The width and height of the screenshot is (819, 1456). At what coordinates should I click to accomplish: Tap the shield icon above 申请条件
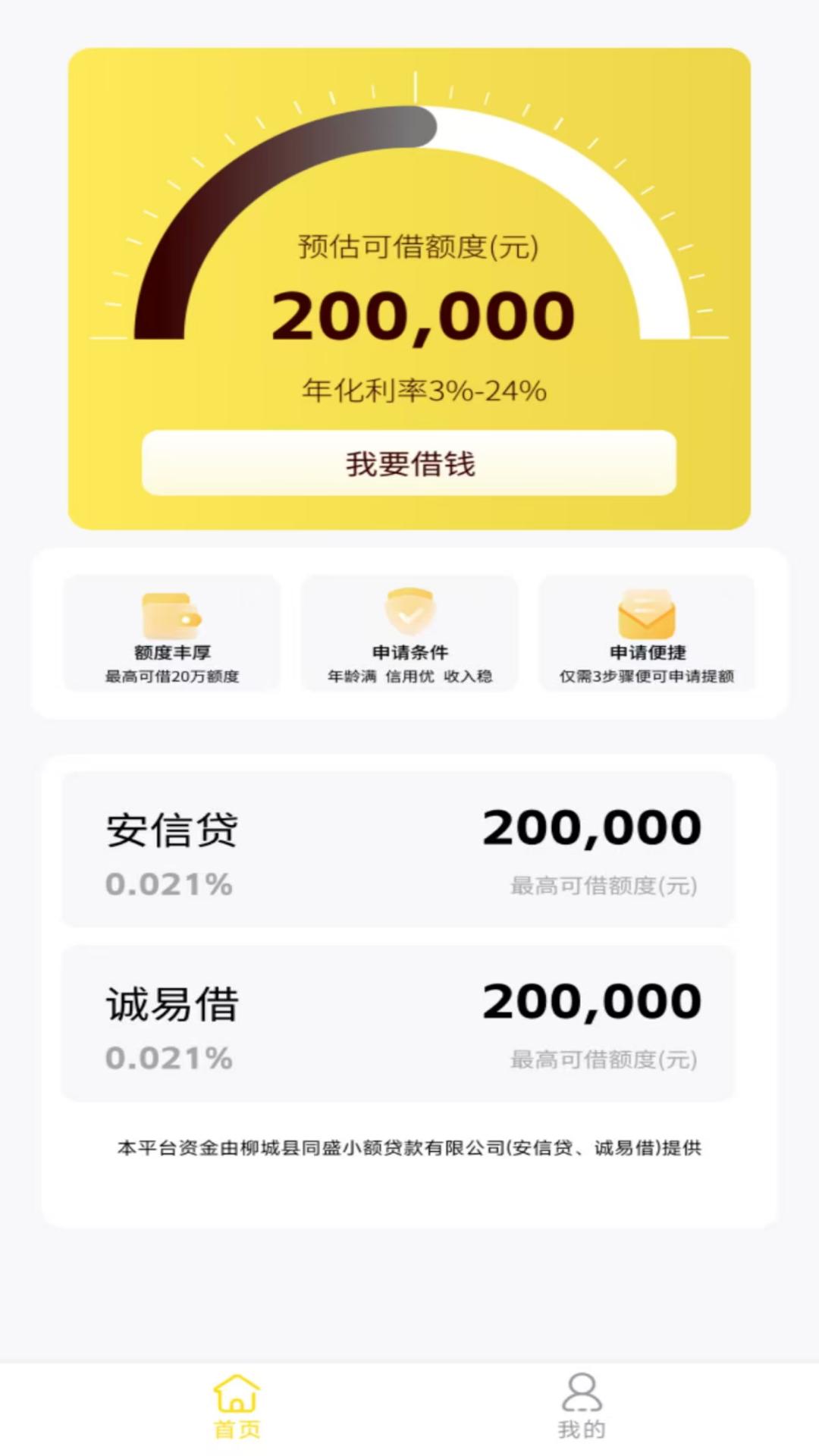pyautogui.click(x=409, y=610)
